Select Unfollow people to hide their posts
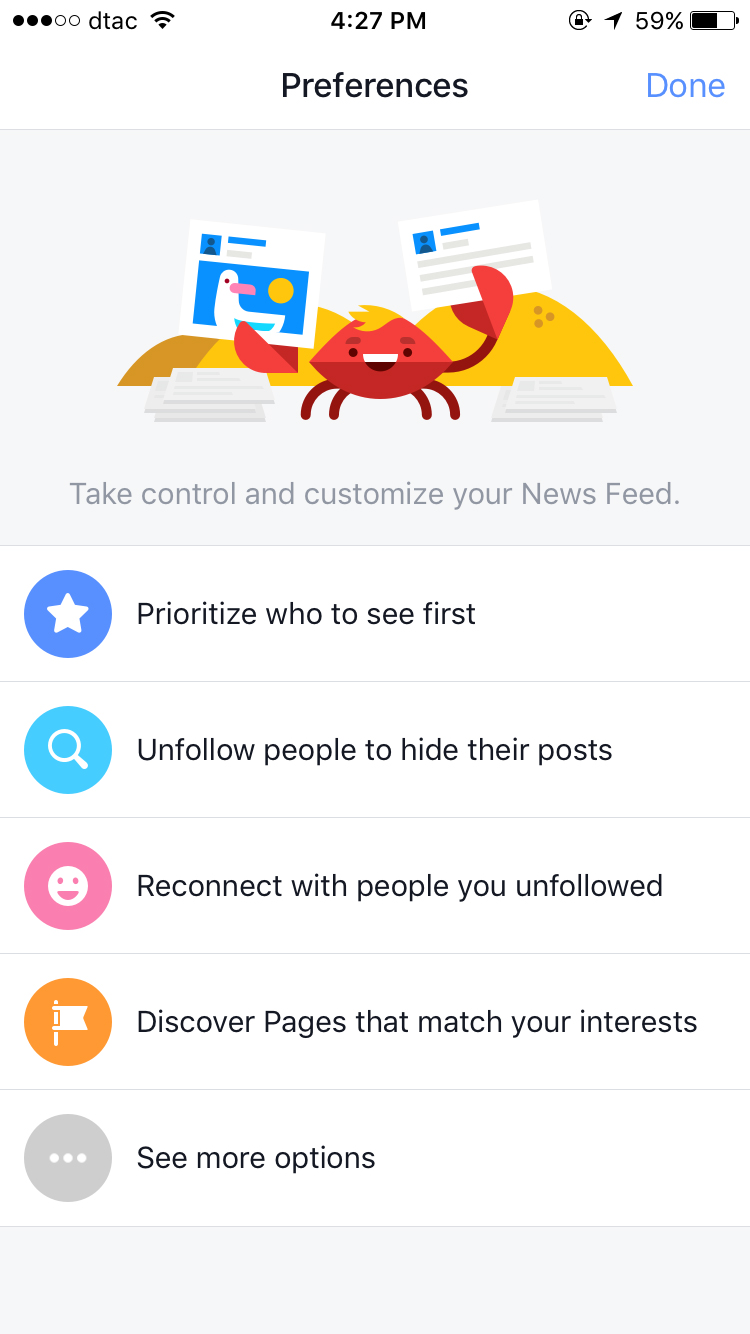750x1334 pixels. [x=374, y=750]
